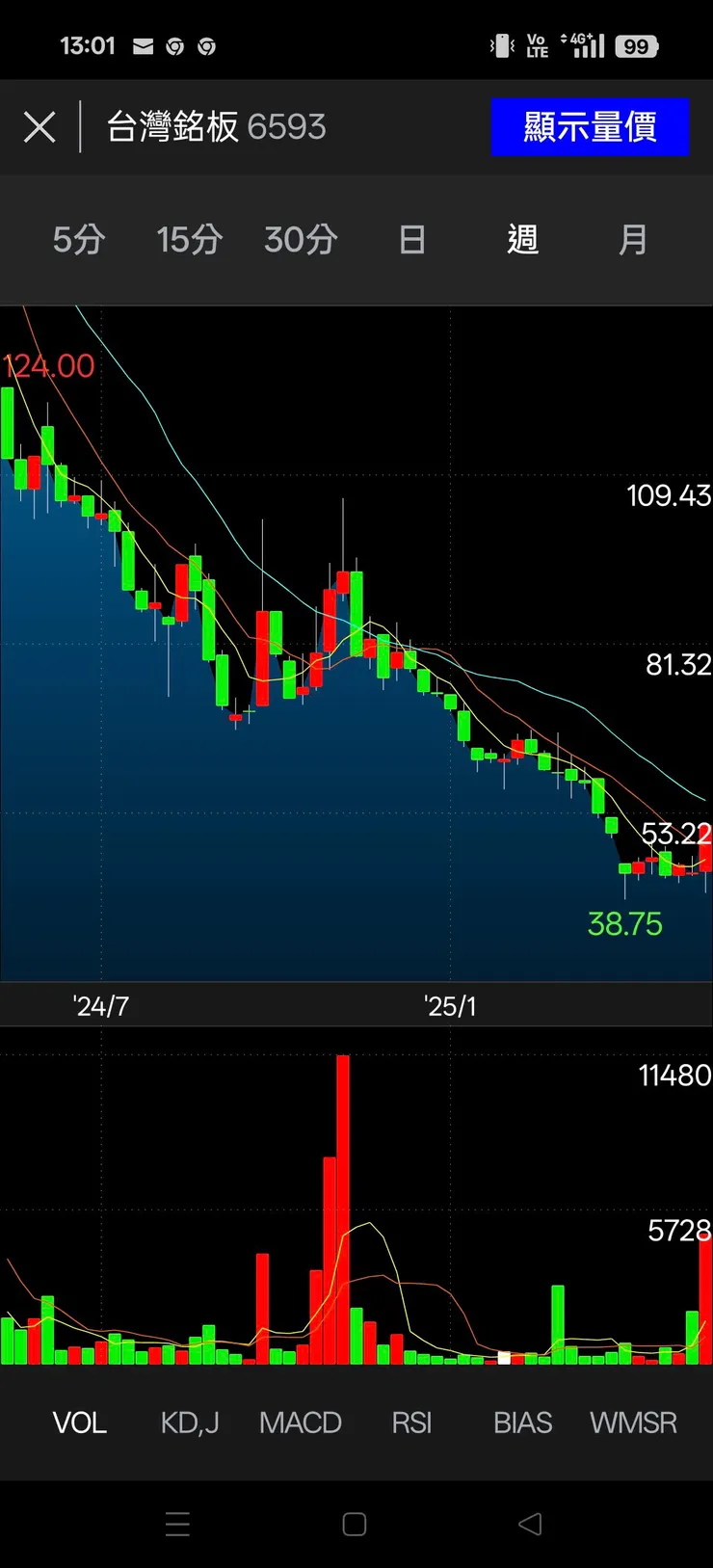This screenshot has height=1568, width=713.
Task: Open the WMSR indicator panel
Action: click(633, 1422)
